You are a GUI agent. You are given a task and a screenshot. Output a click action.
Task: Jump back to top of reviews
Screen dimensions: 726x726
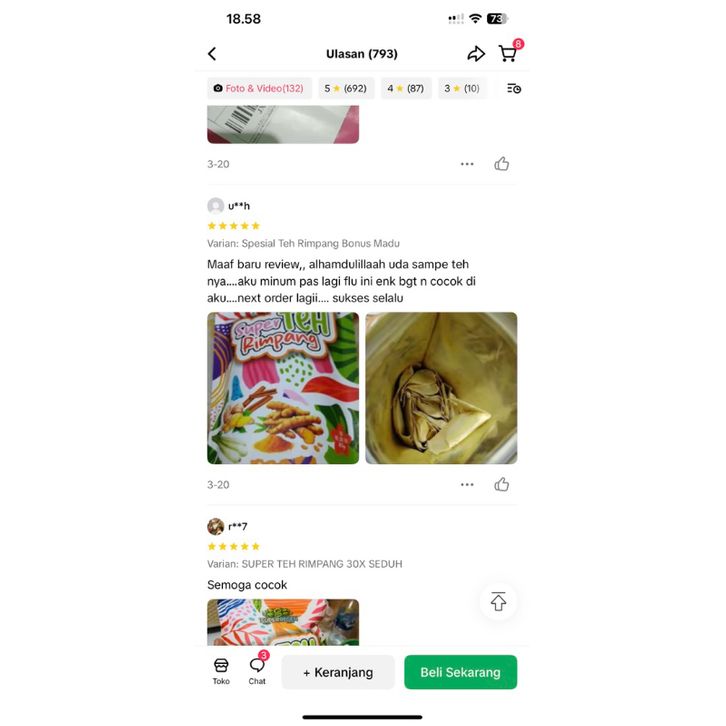coord(498,601)
